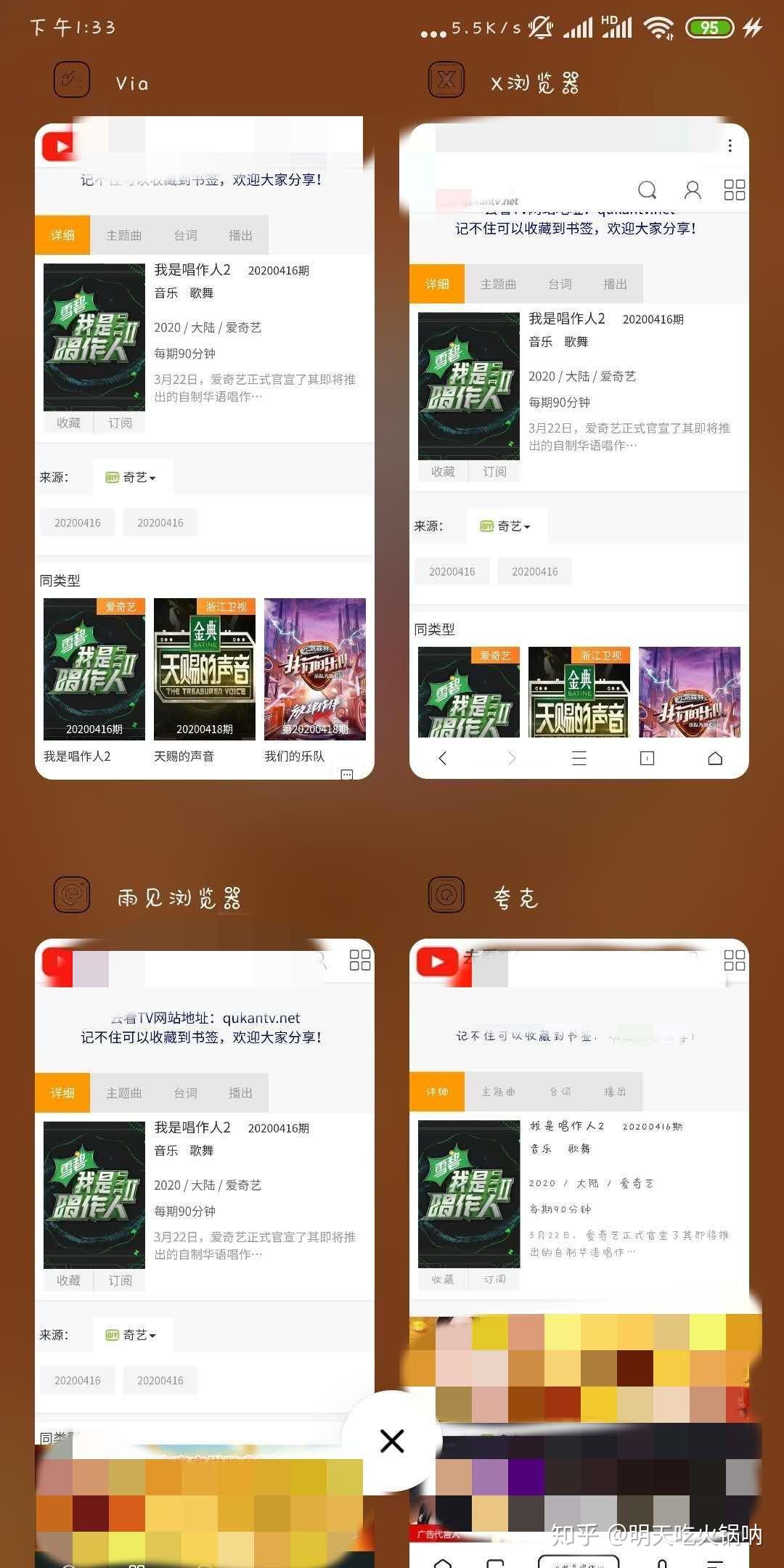
Task: Open the Via browser app card
Action: (204, 446)
